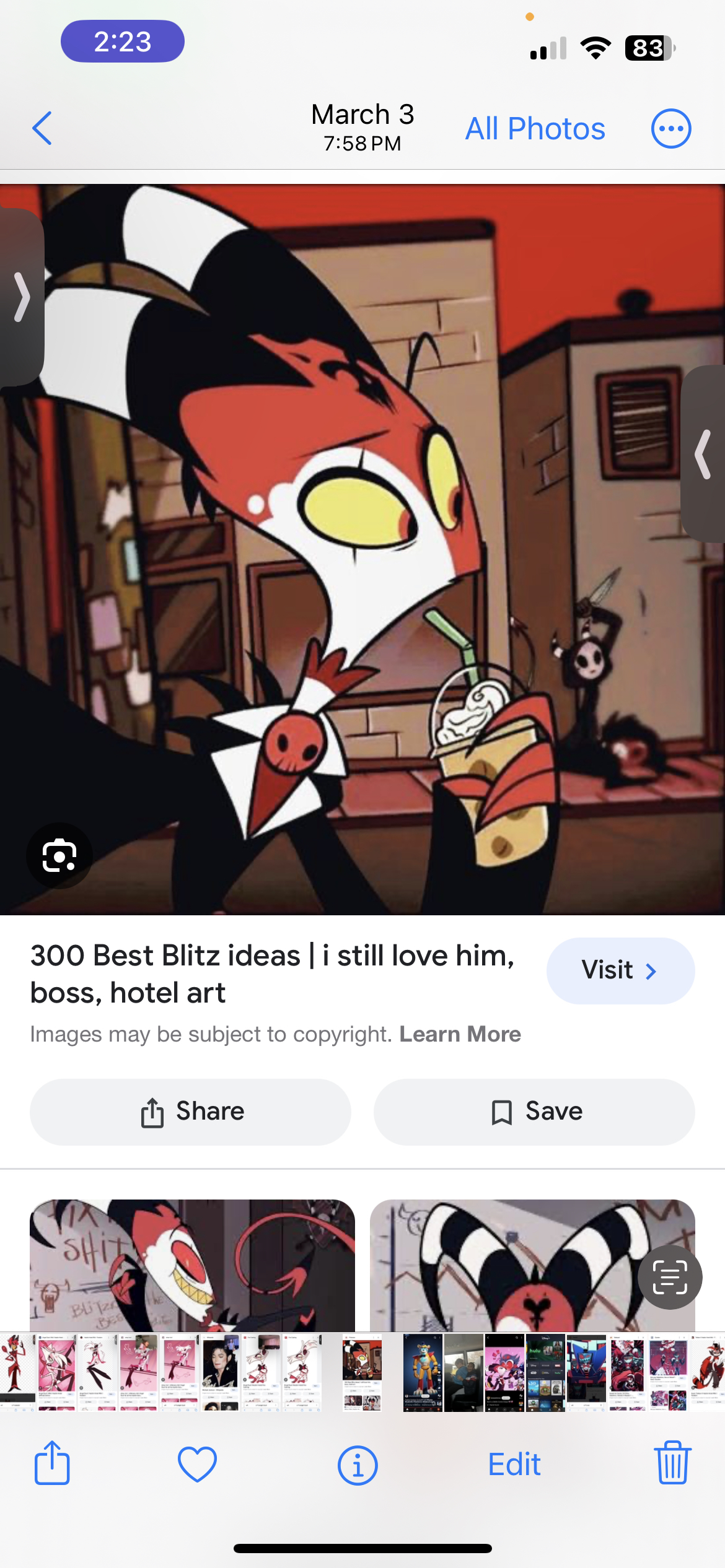Open All Photos
Viewport: 725px width, 1568px height.
tap(535, 129)
